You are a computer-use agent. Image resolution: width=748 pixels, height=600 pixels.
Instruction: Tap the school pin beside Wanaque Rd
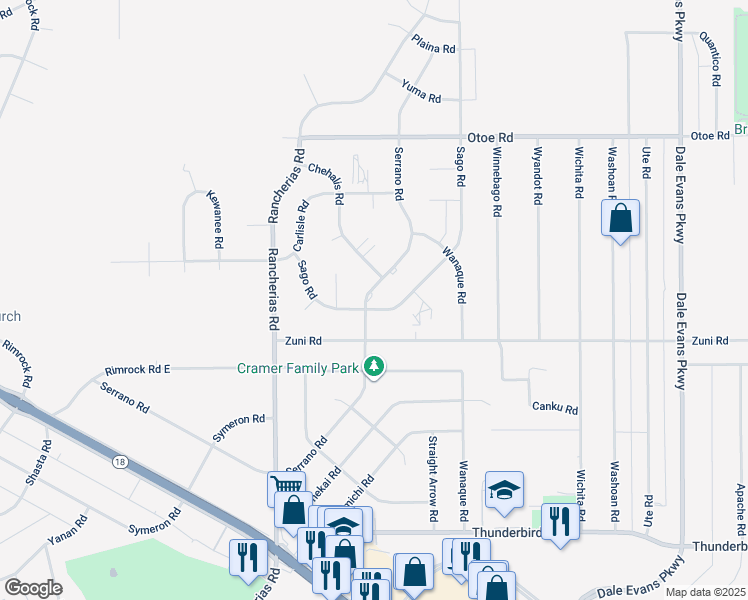tap(504, 490)
